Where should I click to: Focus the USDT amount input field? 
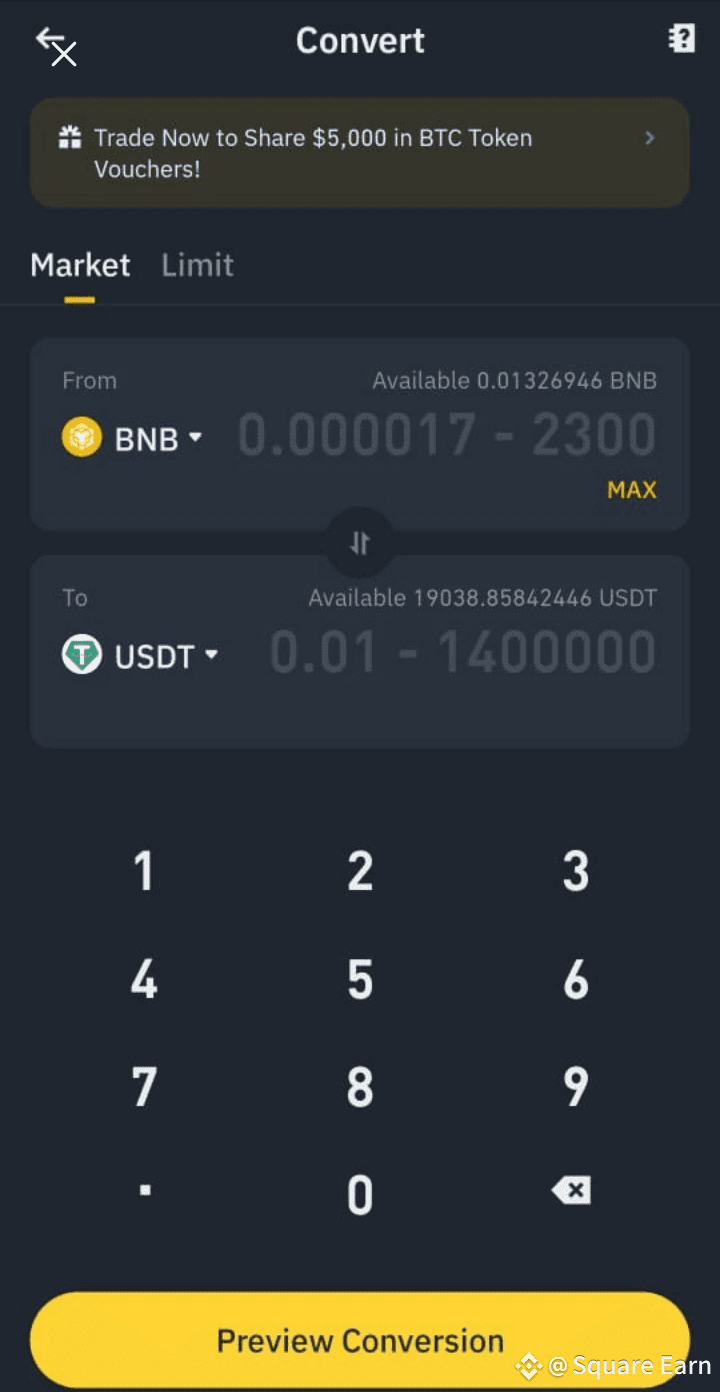[x=463, y=653]
